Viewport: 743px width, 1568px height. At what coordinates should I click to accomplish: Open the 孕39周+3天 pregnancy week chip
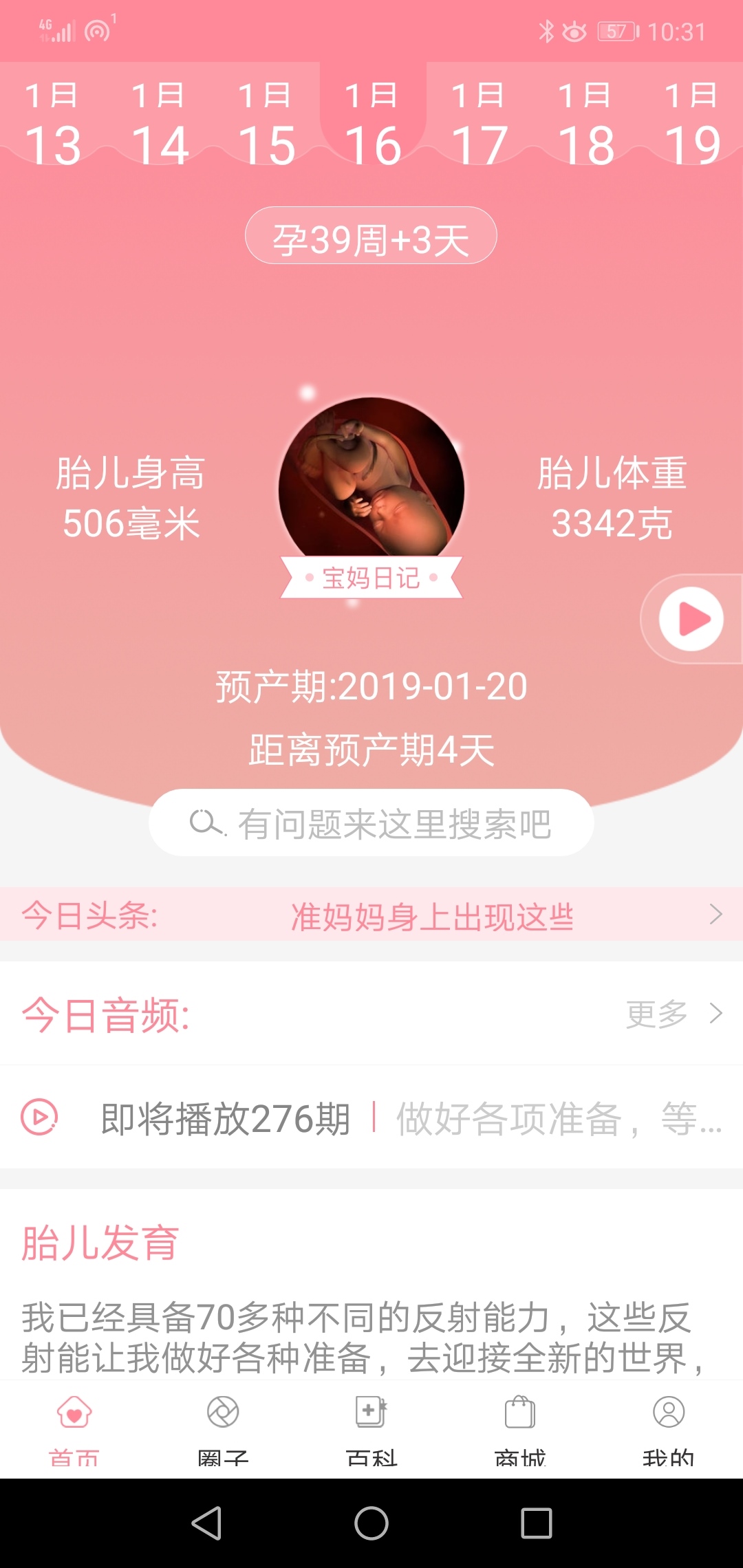click(x=371, y=236)
